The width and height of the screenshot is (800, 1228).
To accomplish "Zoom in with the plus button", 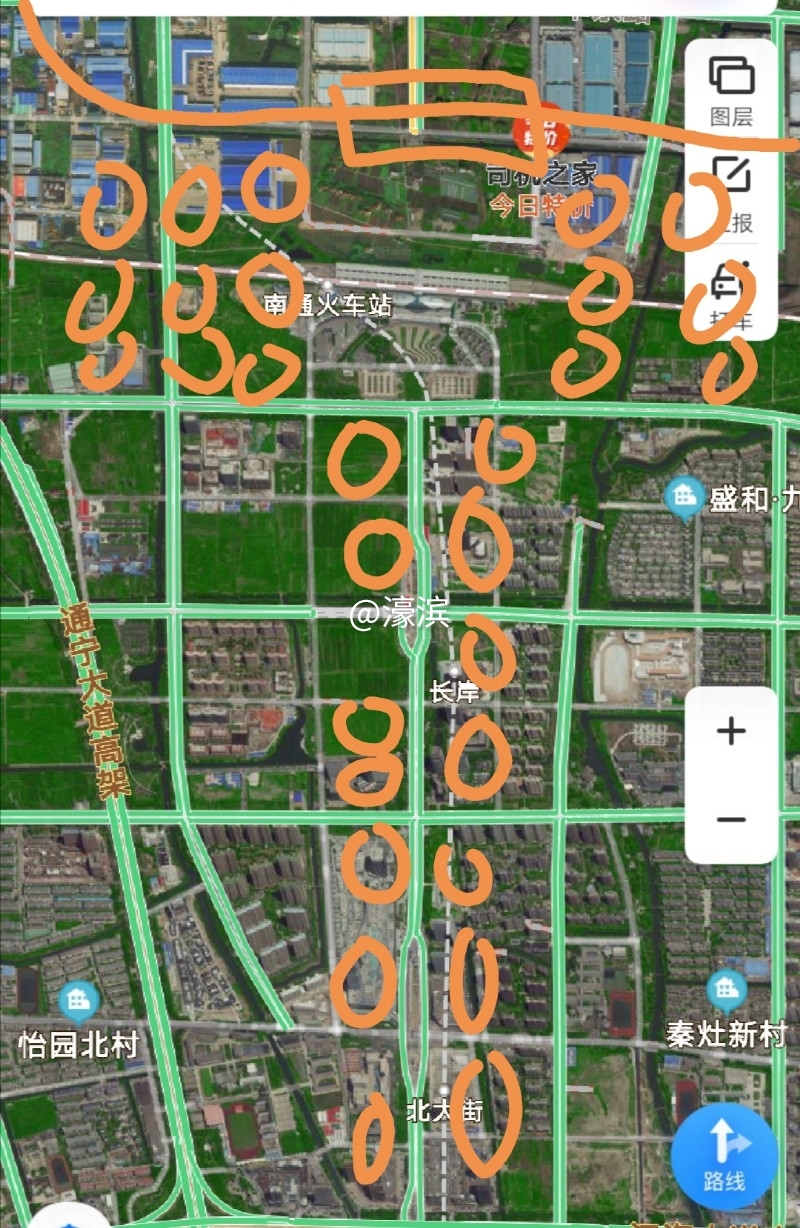I will [731, 732].
